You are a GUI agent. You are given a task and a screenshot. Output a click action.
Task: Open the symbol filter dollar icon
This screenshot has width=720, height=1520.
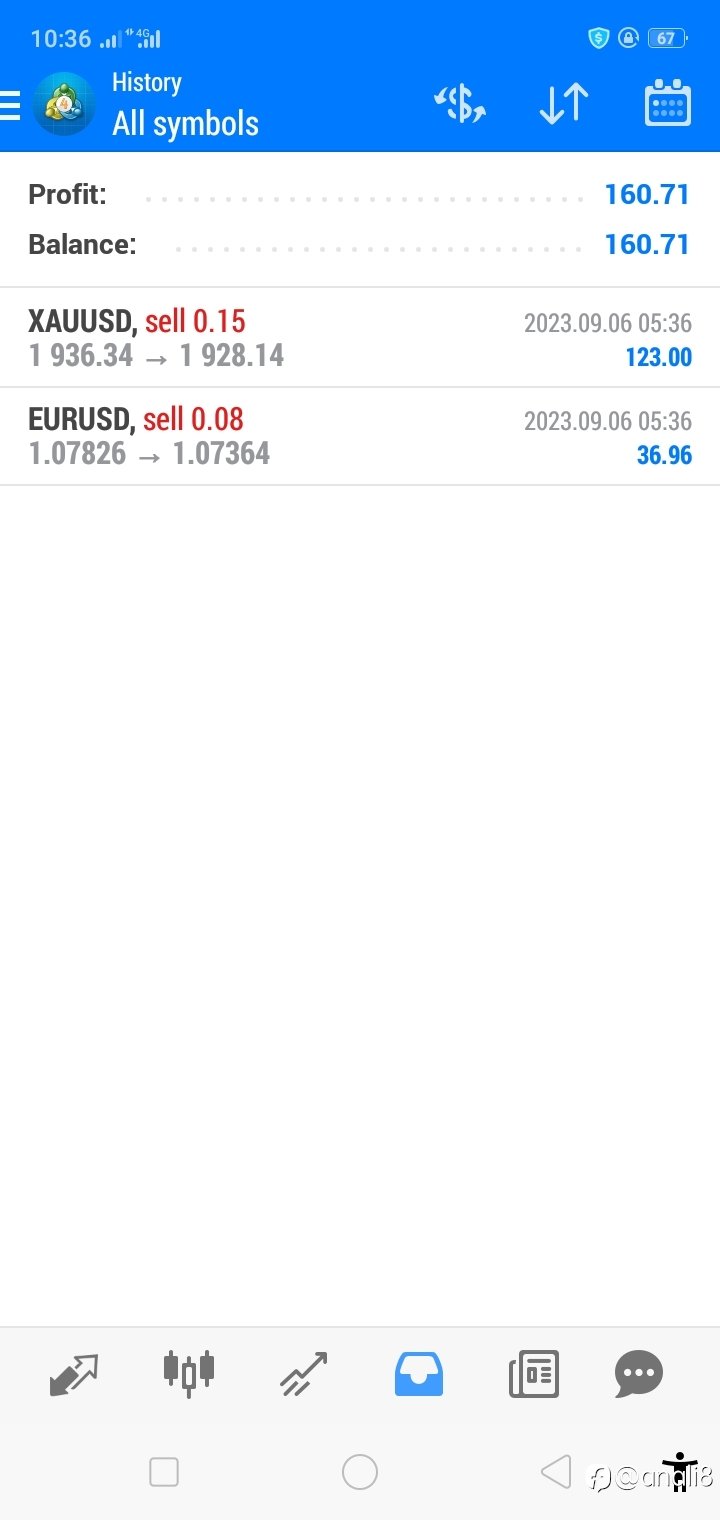[459, 103]
